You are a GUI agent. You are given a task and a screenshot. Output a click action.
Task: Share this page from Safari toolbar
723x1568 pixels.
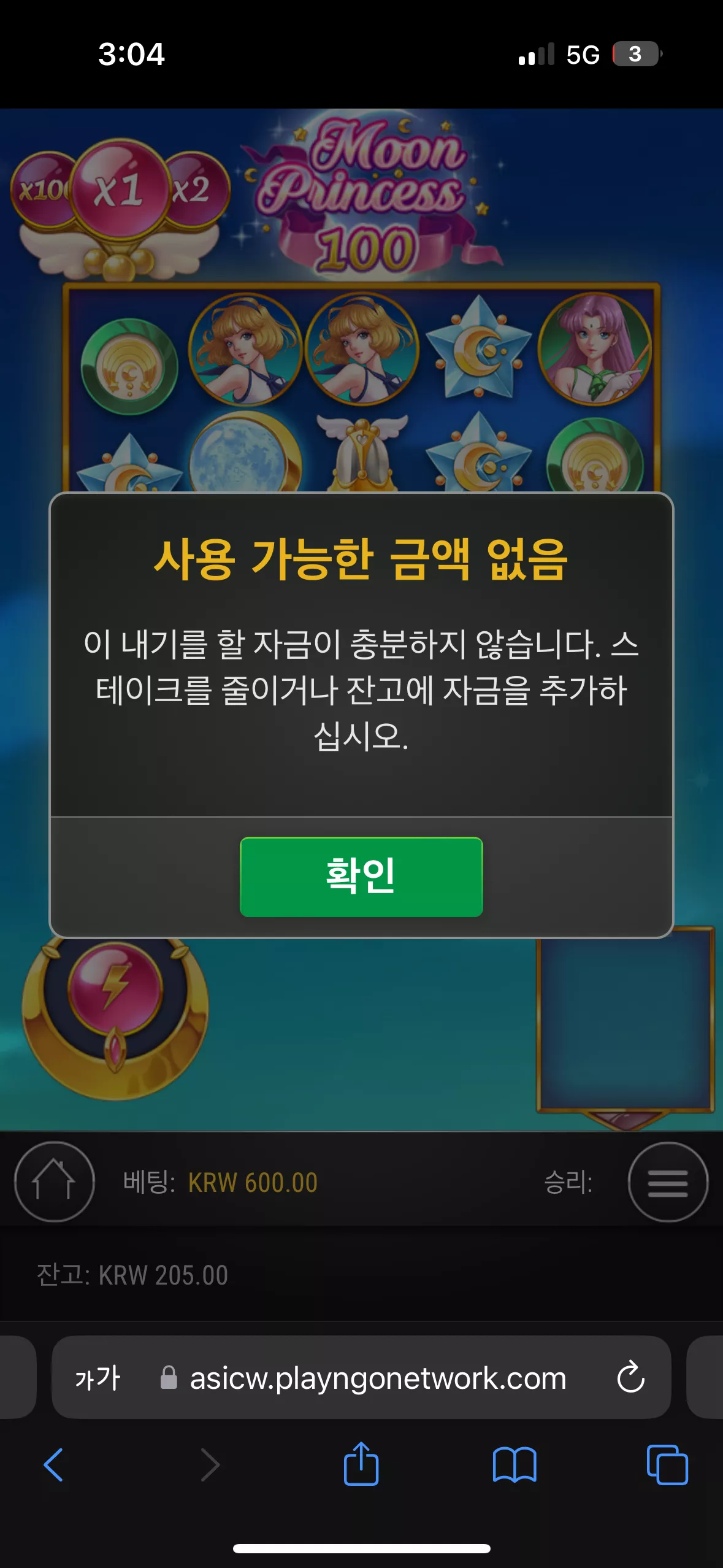pos(361,1463)
